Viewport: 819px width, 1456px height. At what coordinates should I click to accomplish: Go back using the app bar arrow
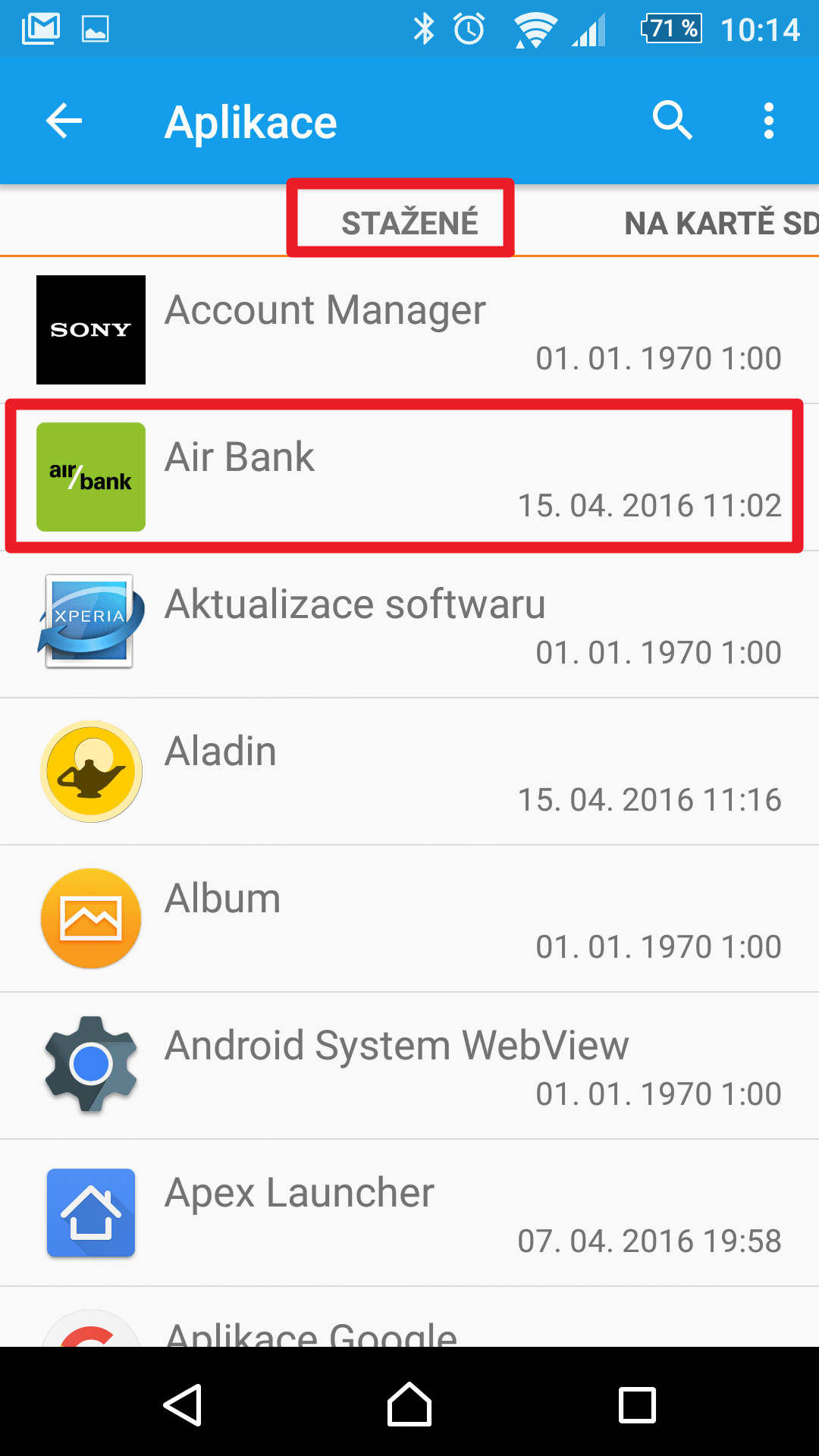[x=64, y=121]
